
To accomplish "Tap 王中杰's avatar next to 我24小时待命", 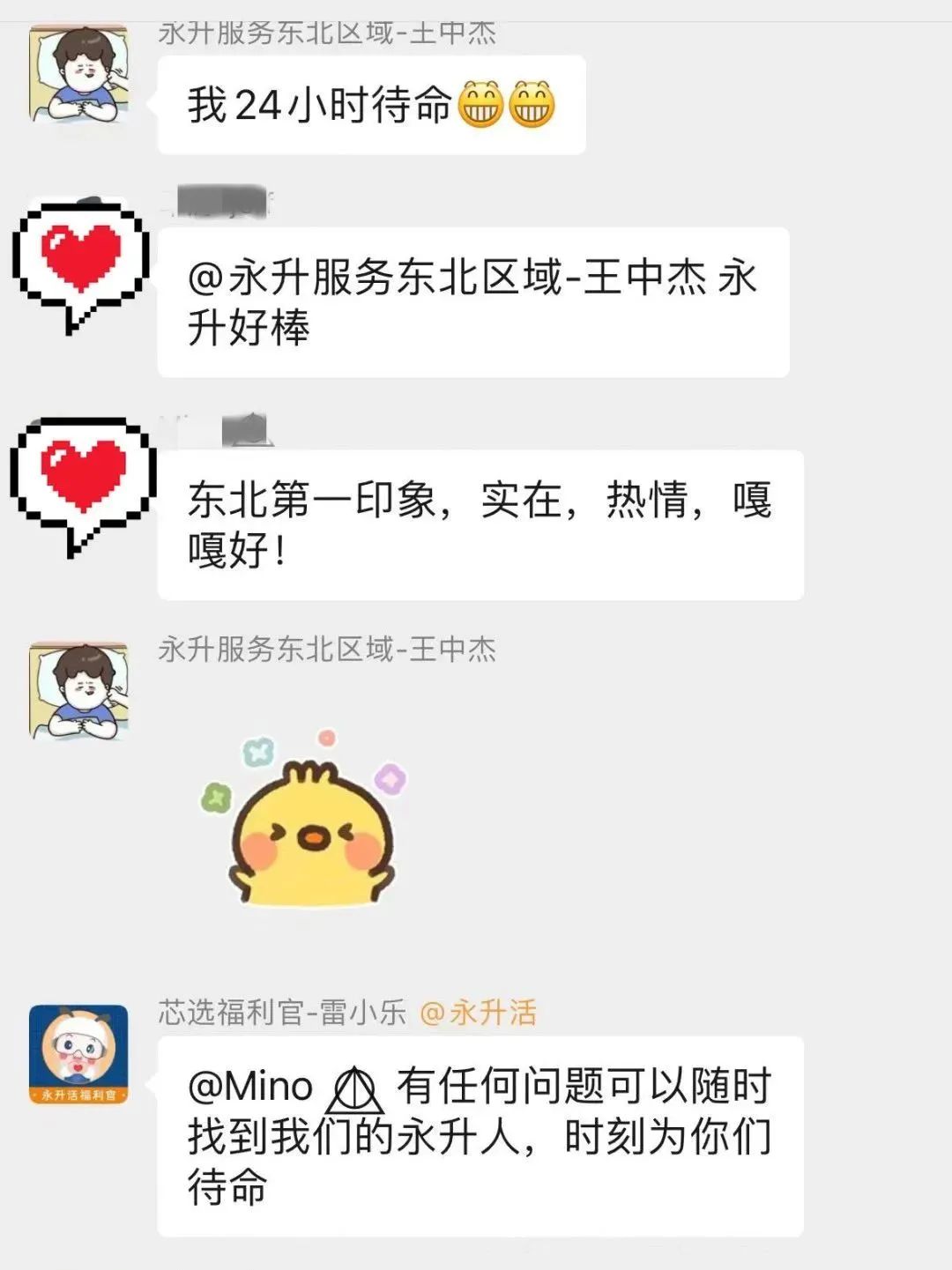I will click(x=78, y=74).
